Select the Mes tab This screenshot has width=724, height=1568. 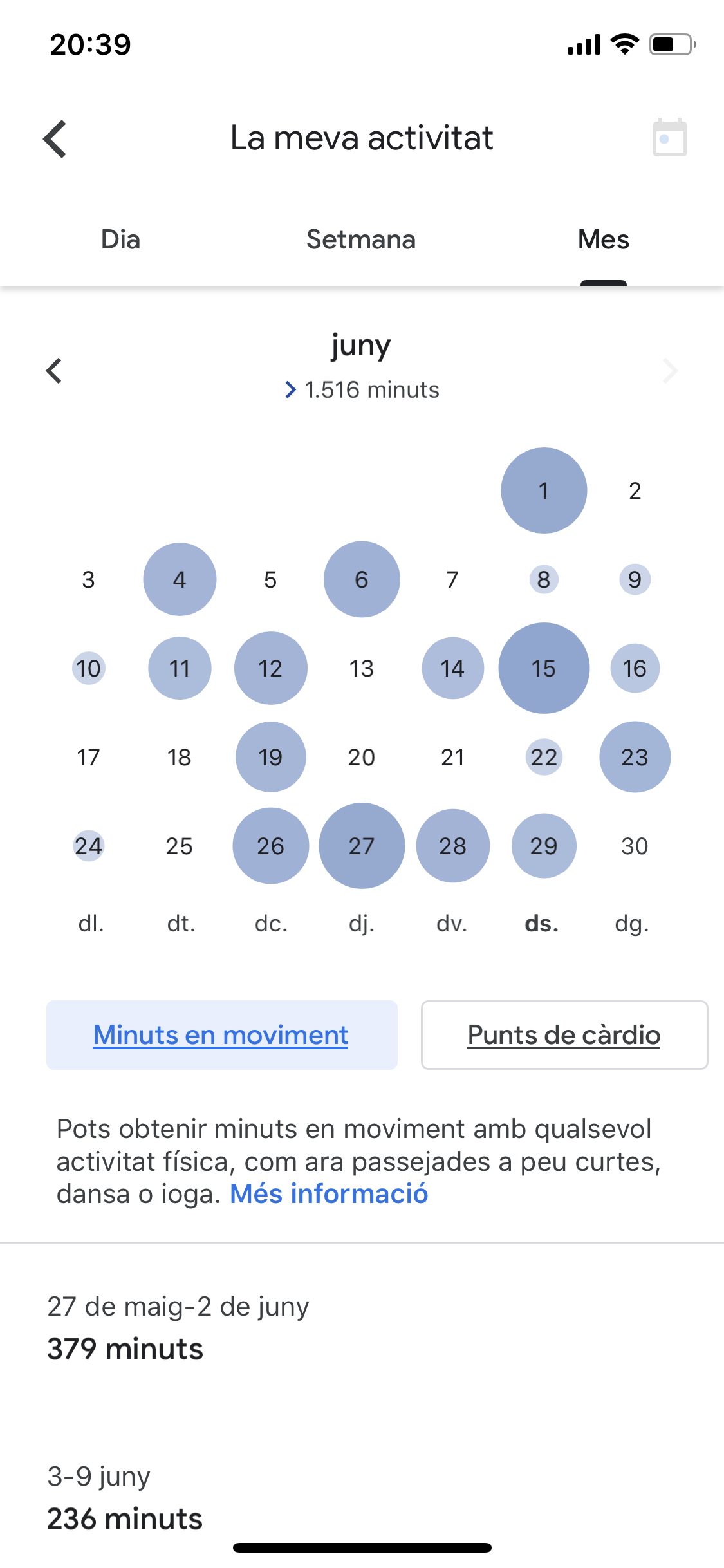[603, 239]
